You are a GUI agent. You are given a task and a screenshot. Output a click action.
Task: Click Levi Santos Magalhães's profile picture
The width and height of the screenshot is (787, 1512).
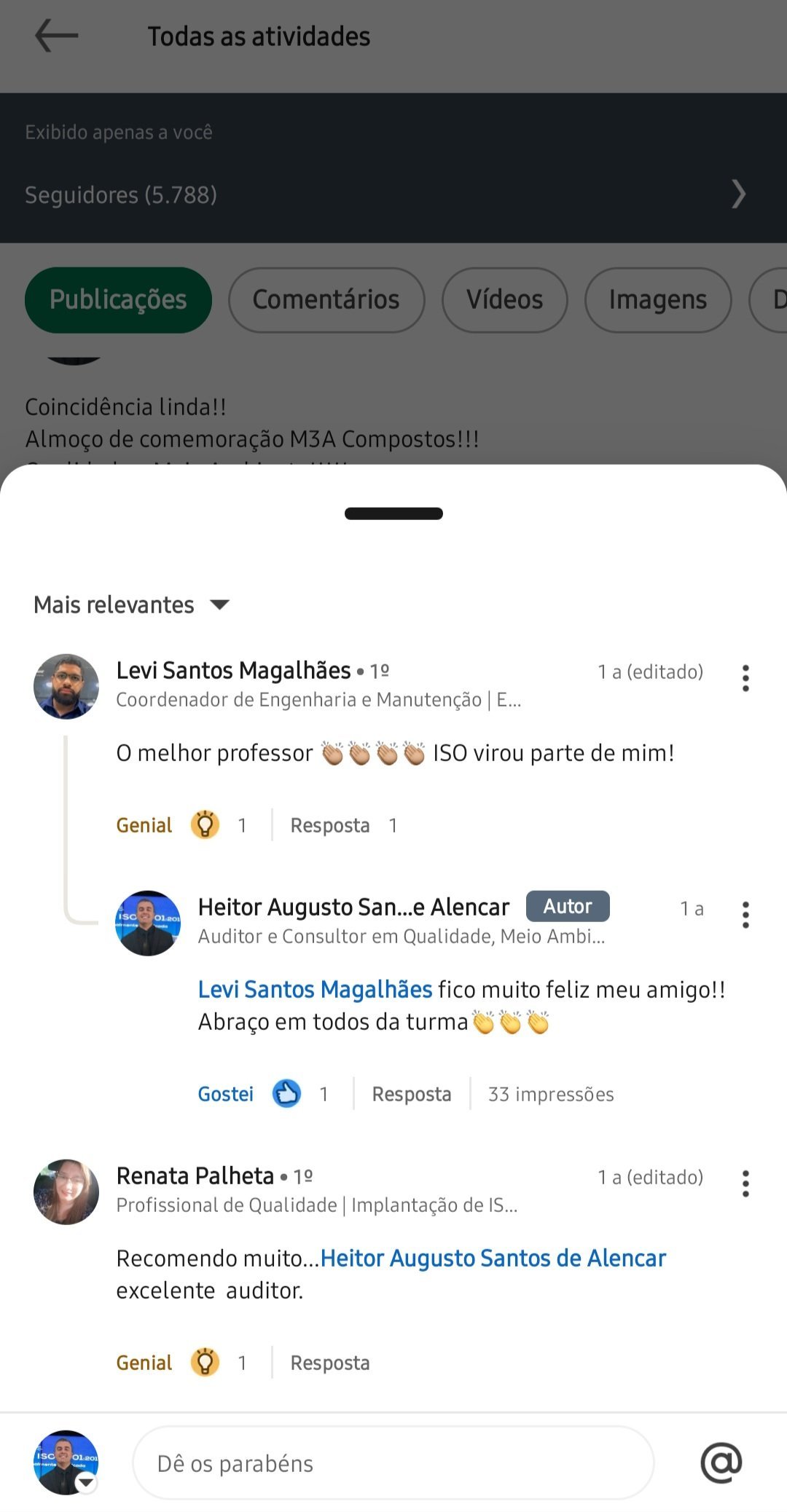click(66, 685)
